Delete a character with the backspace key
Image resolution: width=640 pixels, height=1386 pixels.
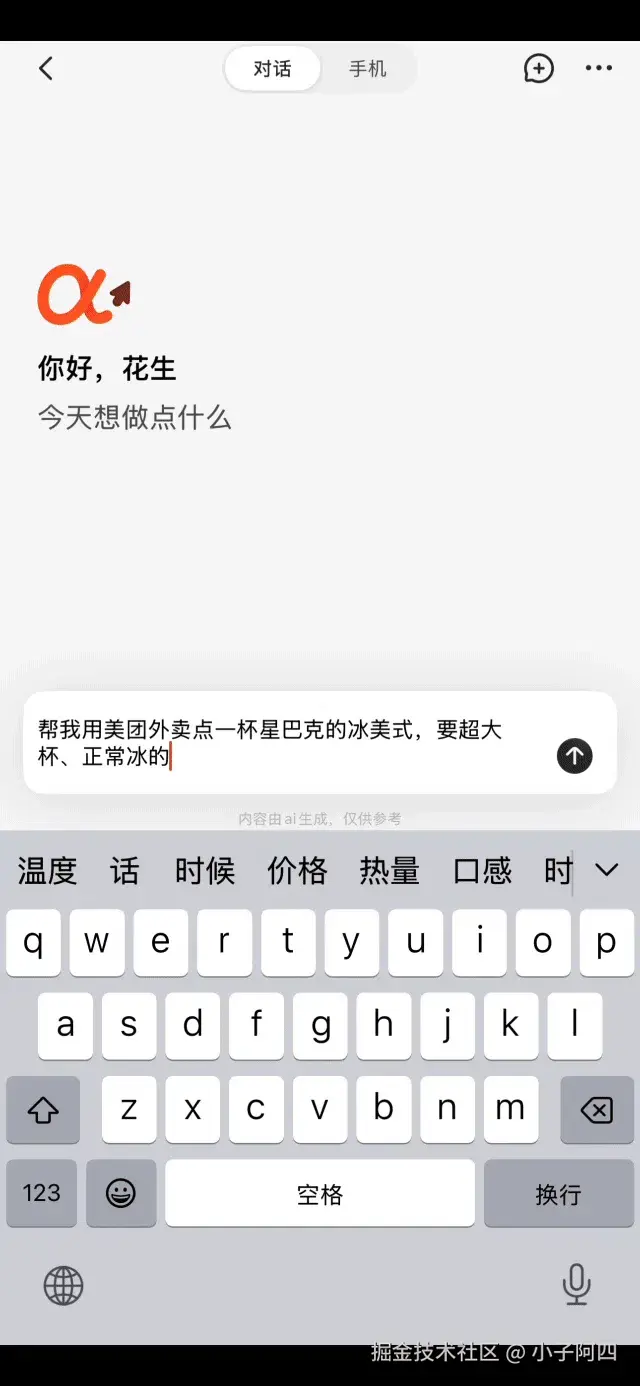(597, 1109)
